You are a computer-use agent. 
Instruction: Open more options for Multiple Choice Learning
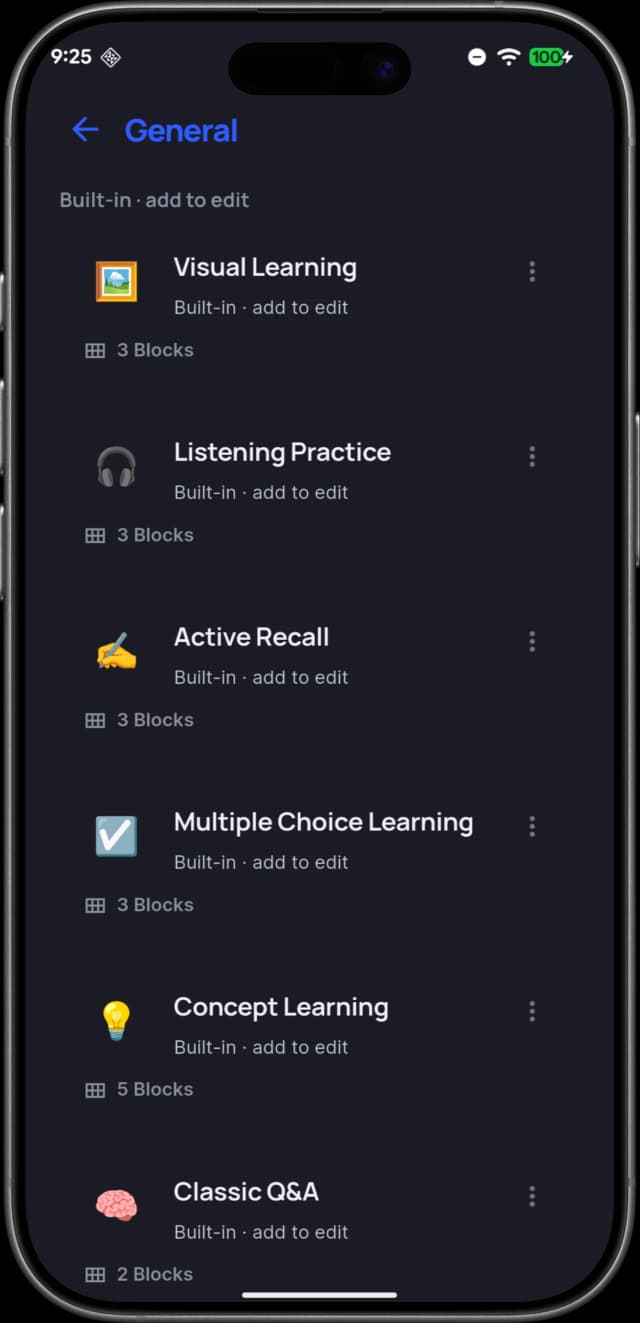[x=532, y=826]
